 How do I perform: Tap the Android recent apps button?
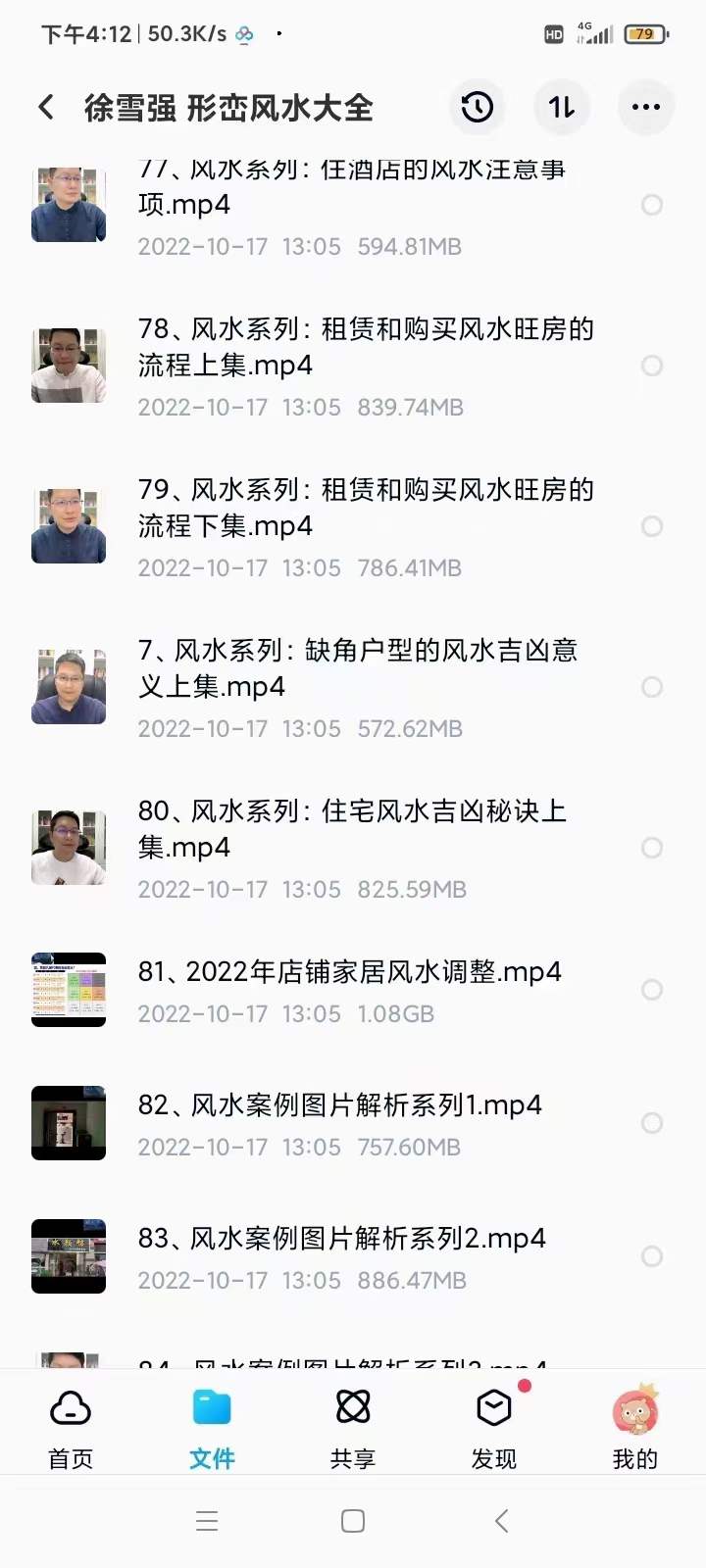pyautogui.click(x=207, y=1521)
